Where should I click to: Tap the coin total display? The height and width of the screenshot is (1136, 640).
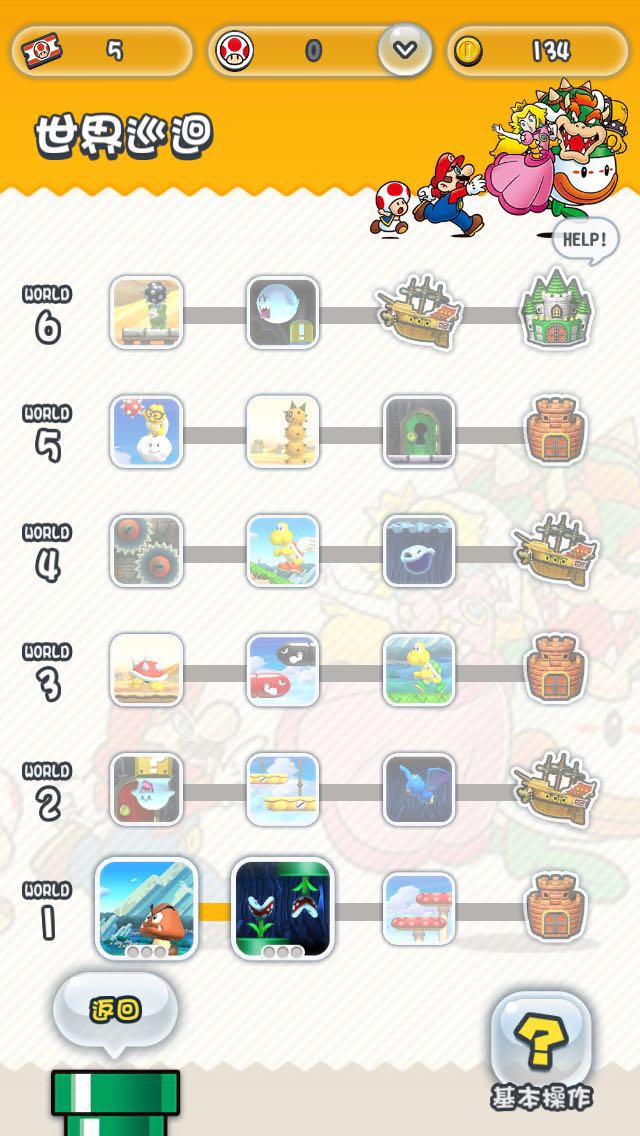pos(537,51)
